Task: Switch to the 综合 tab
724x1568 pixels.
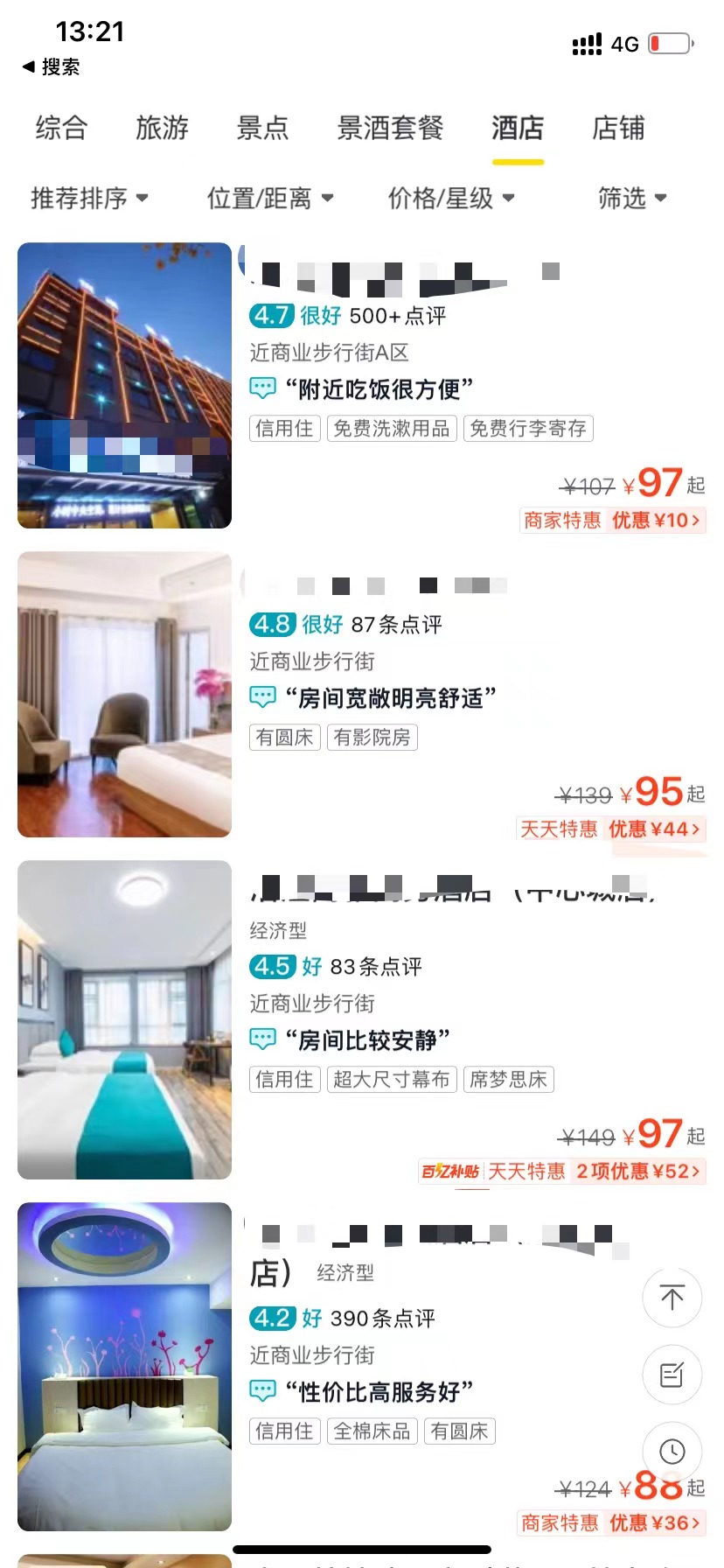Action: tap(61, 128)
